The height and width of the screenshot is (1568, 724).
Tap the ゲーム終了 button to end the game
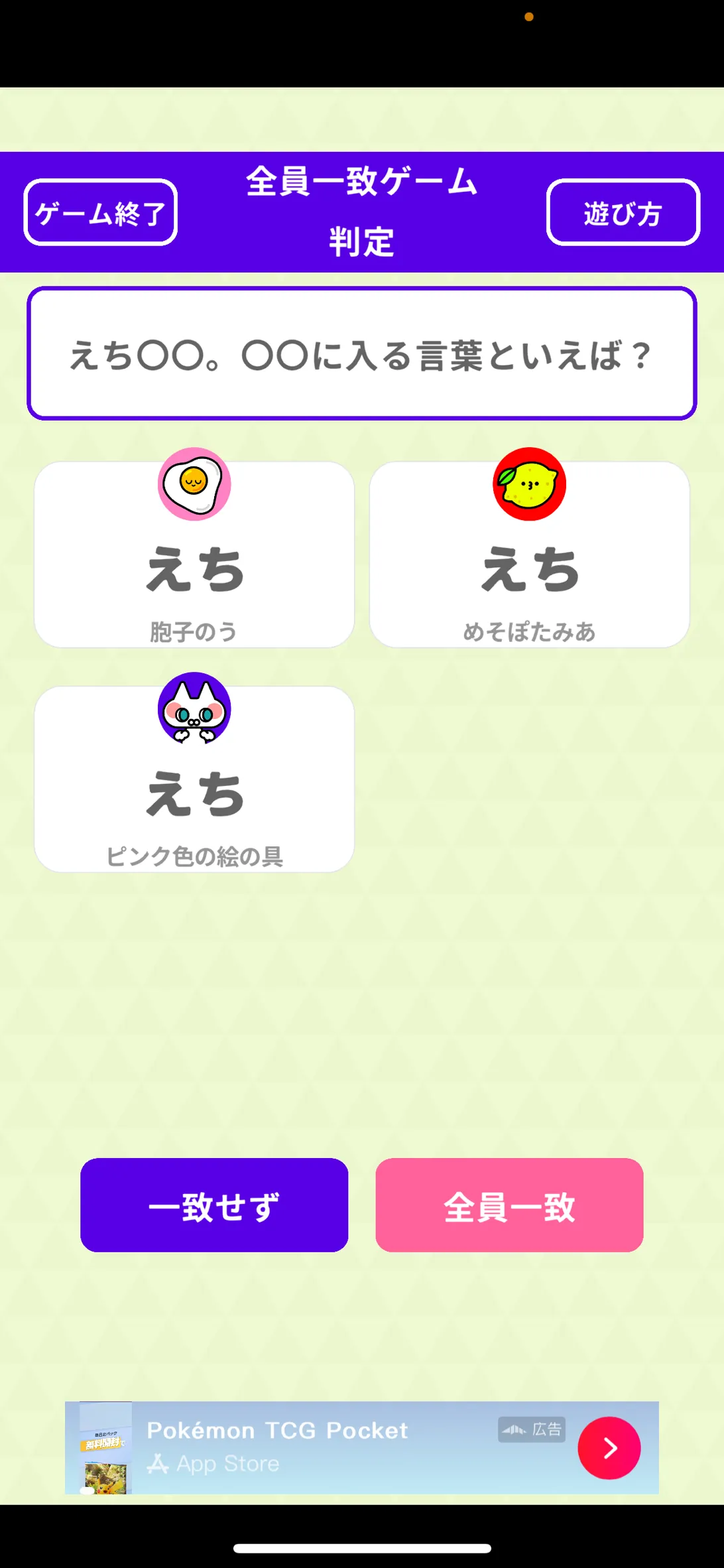click(101, 212)
